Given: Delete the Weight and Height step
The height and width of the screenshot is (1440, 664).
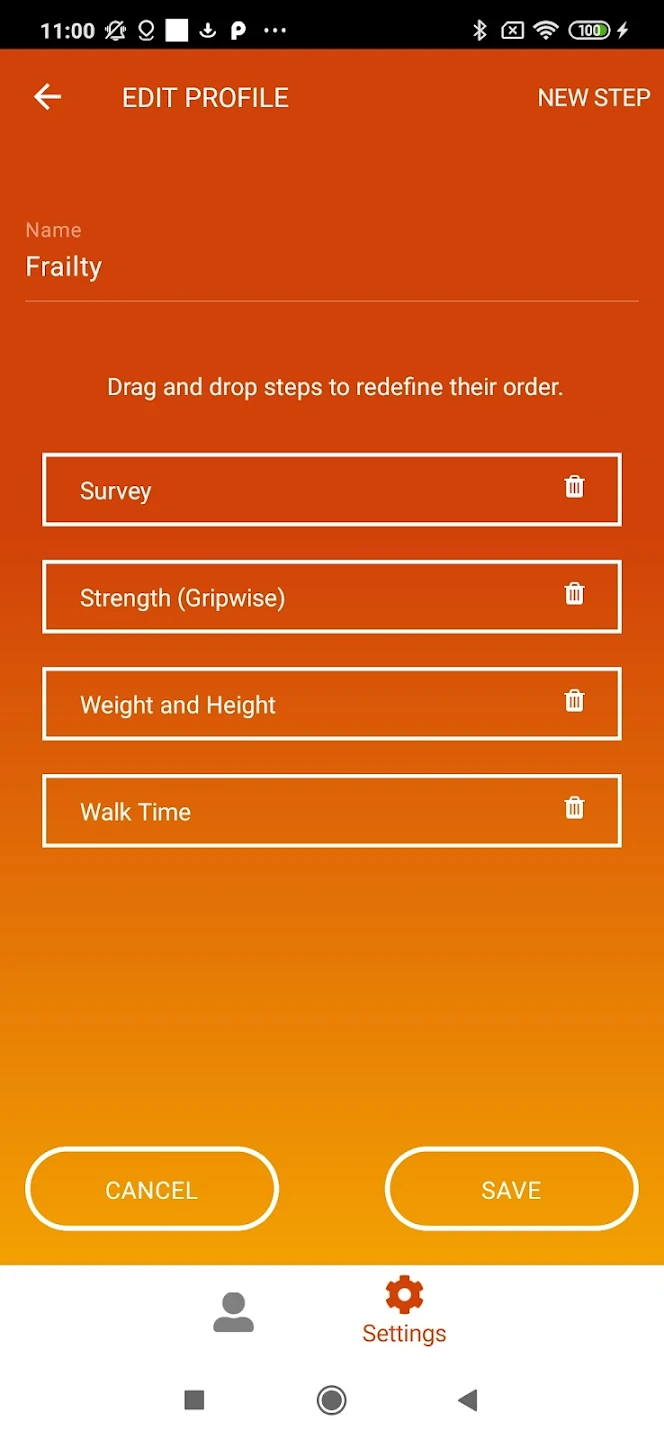Looking at the screenshot, I should 574,701.
